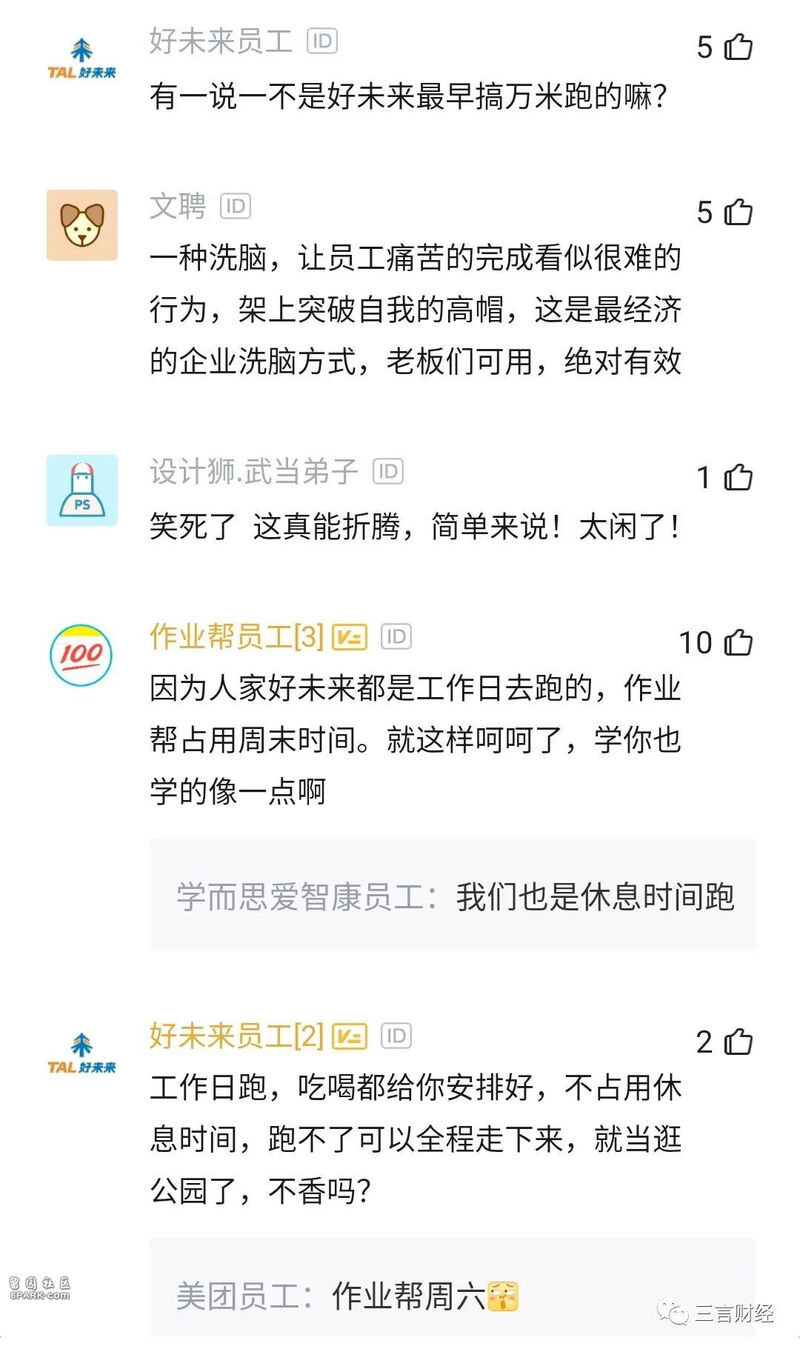Image resolution: width=800 pixels, height=1349 pixels.
Task: Open the reply from 学而思爱智康员工
Action: tap(452, 895)
